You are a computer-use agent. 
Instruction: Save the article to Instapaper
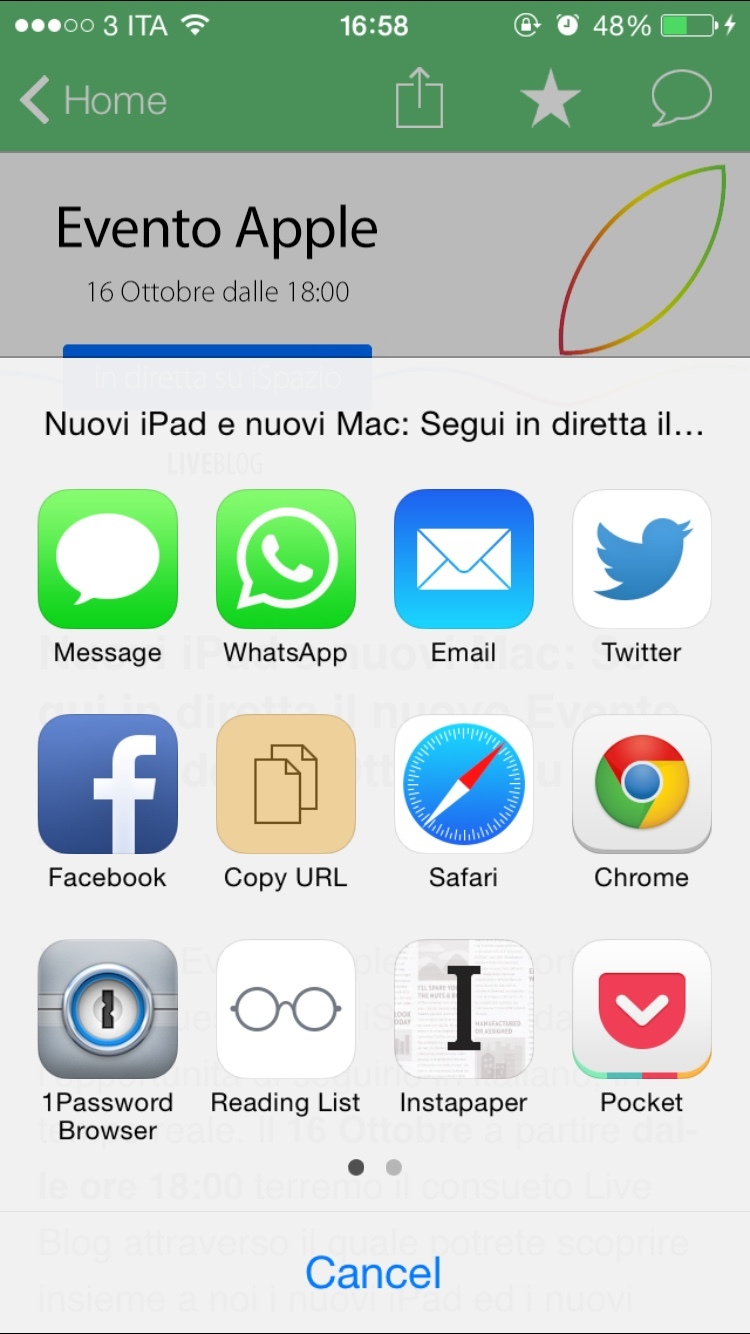[464, 1009]
